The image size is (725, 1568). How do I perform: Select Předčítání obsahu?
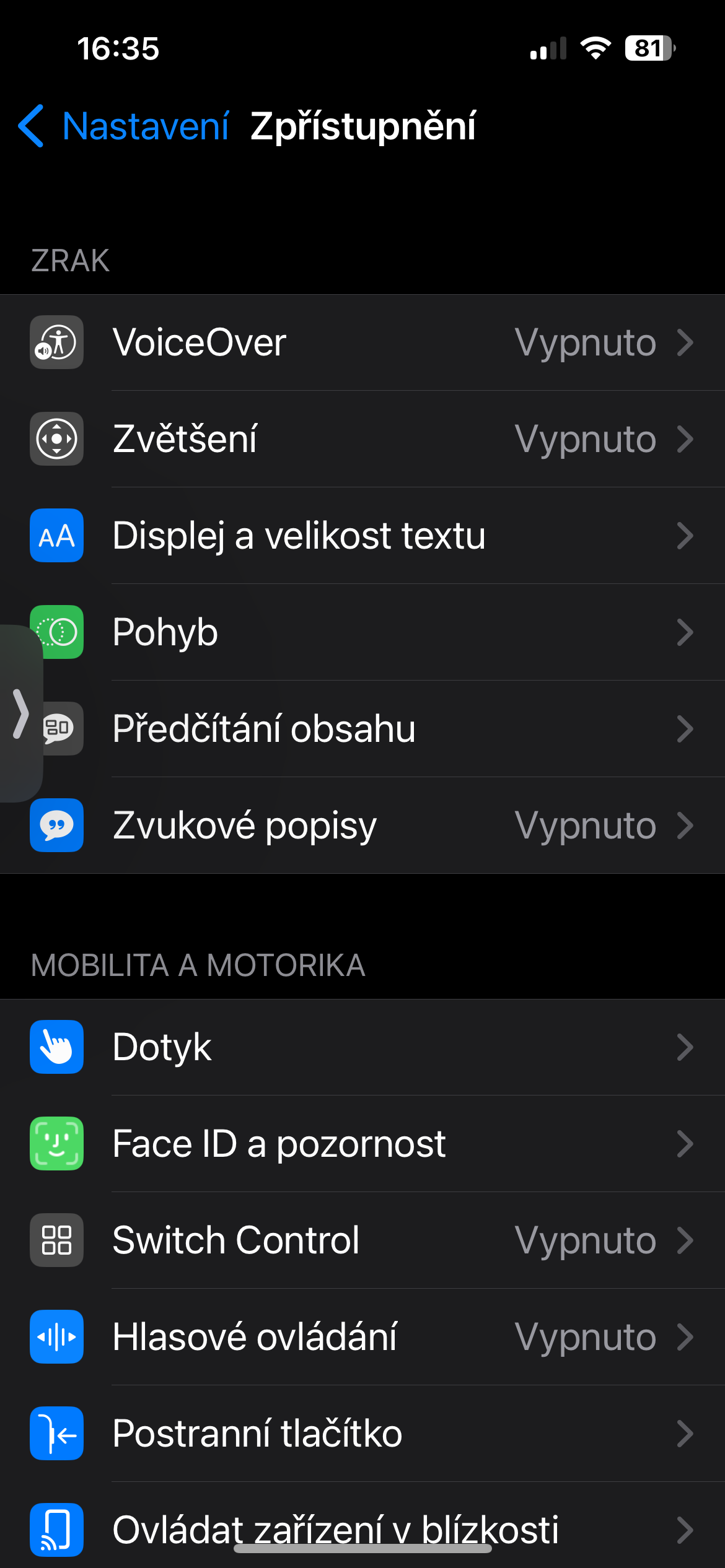[362, 729]
